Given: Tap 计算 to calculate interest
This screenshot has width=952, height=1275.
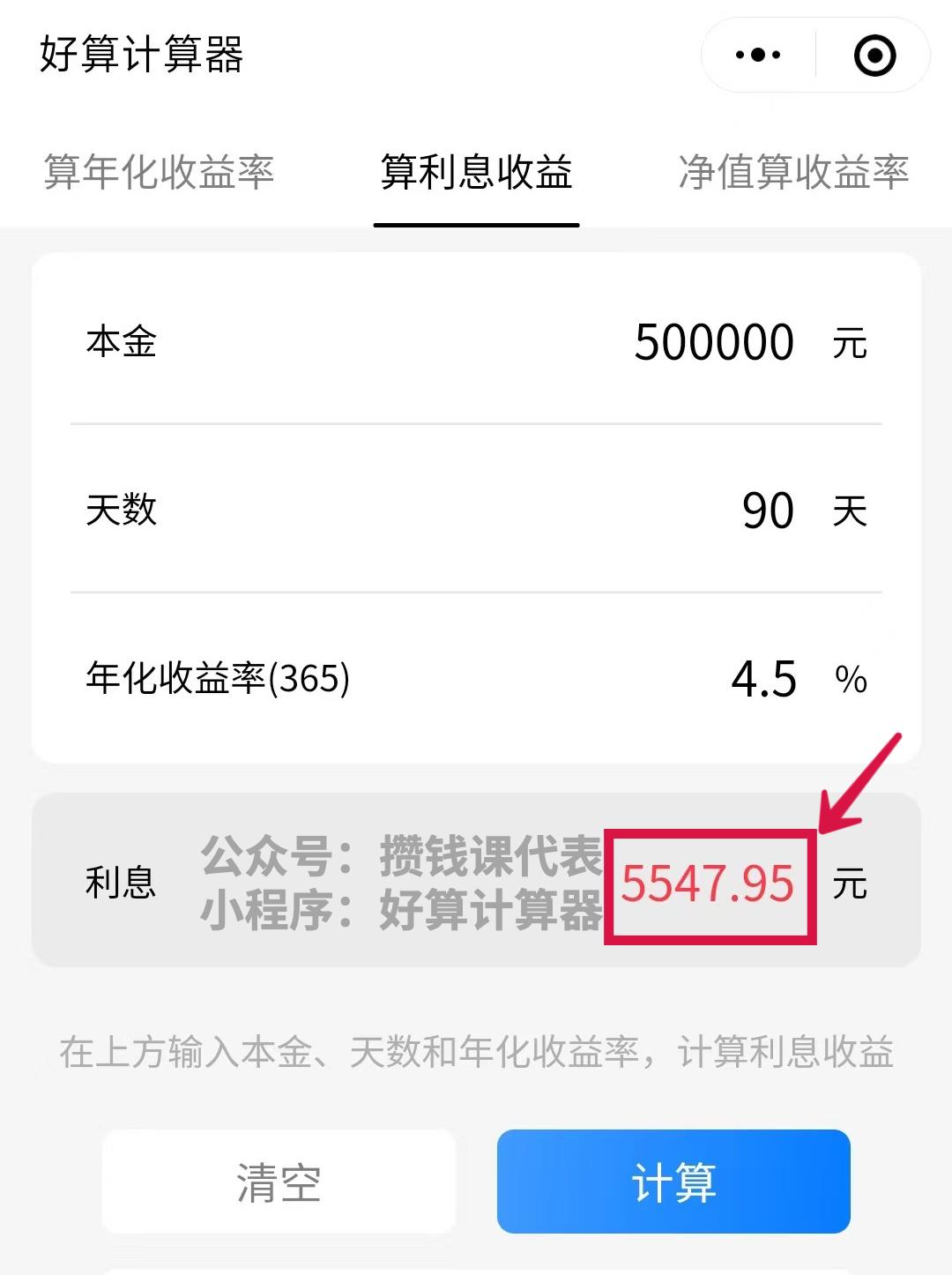Looking at the screenshot, I should [x=673, y=1182].
